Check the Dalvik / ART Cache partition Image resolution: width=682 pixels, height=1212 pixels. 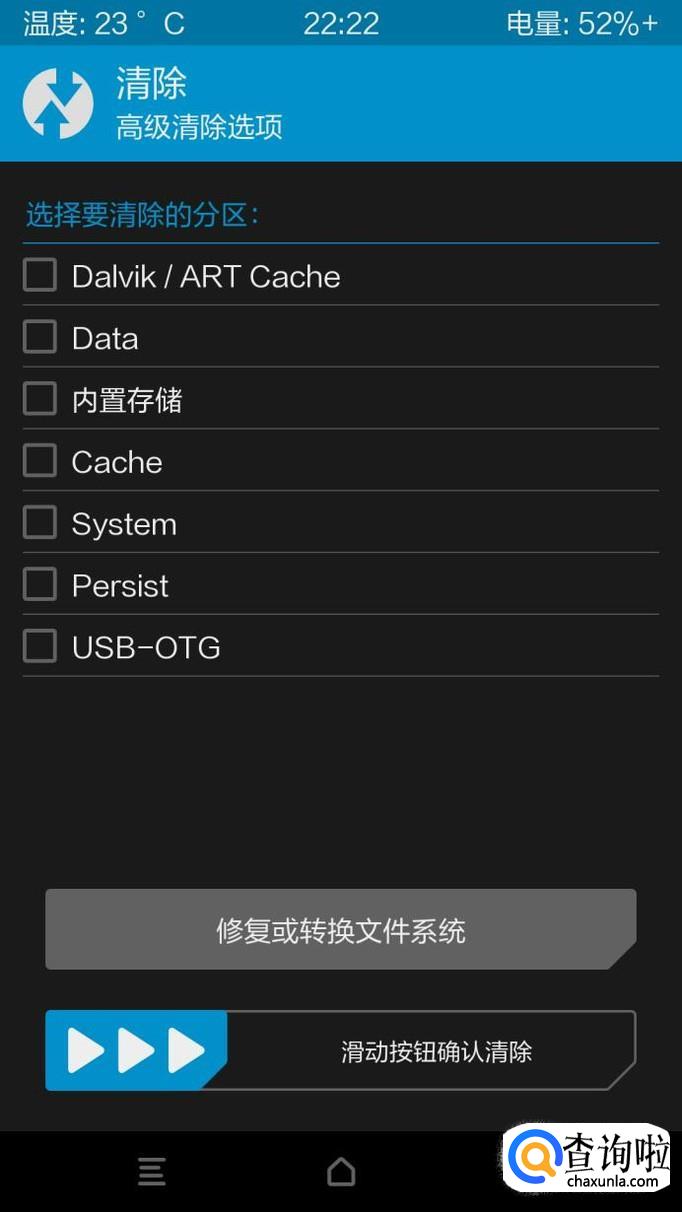(40, 275)
